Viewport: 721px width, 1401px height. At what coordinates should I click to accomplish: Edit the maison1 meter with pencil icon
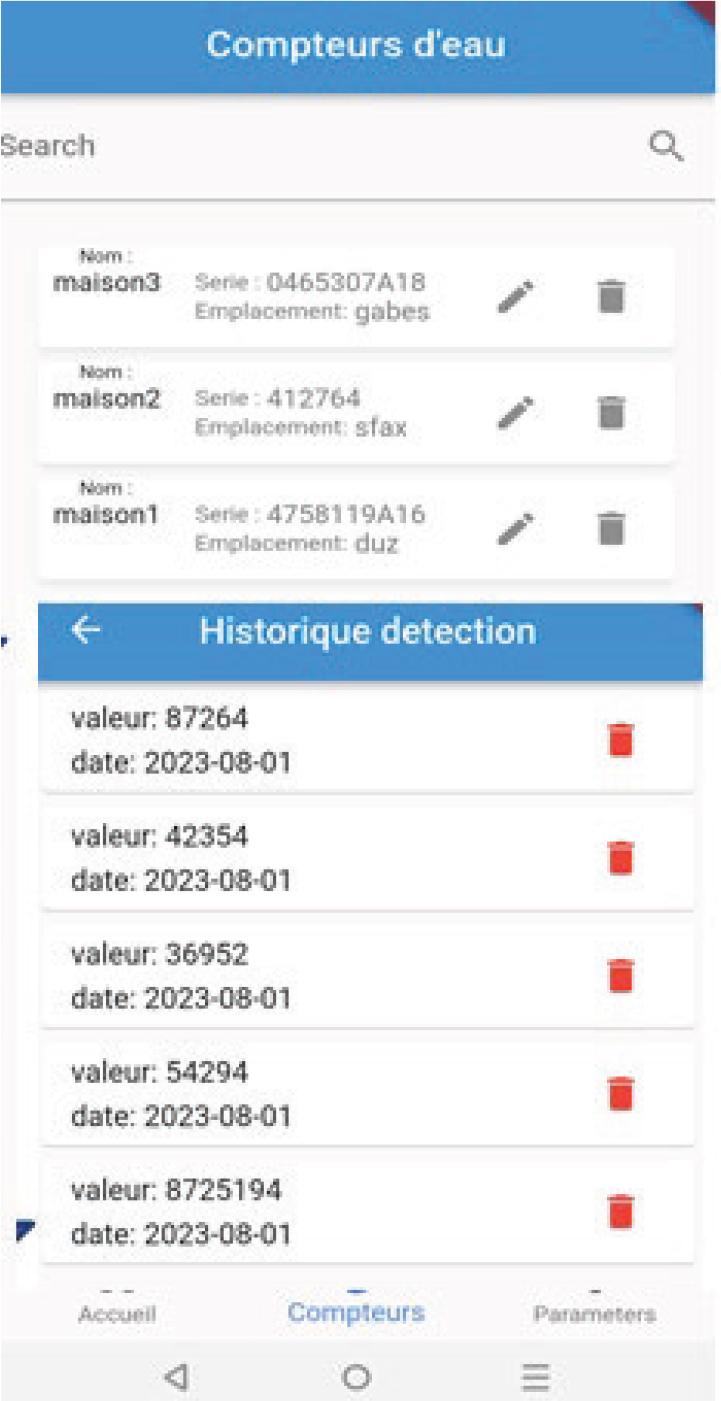[x=516, y=527]
